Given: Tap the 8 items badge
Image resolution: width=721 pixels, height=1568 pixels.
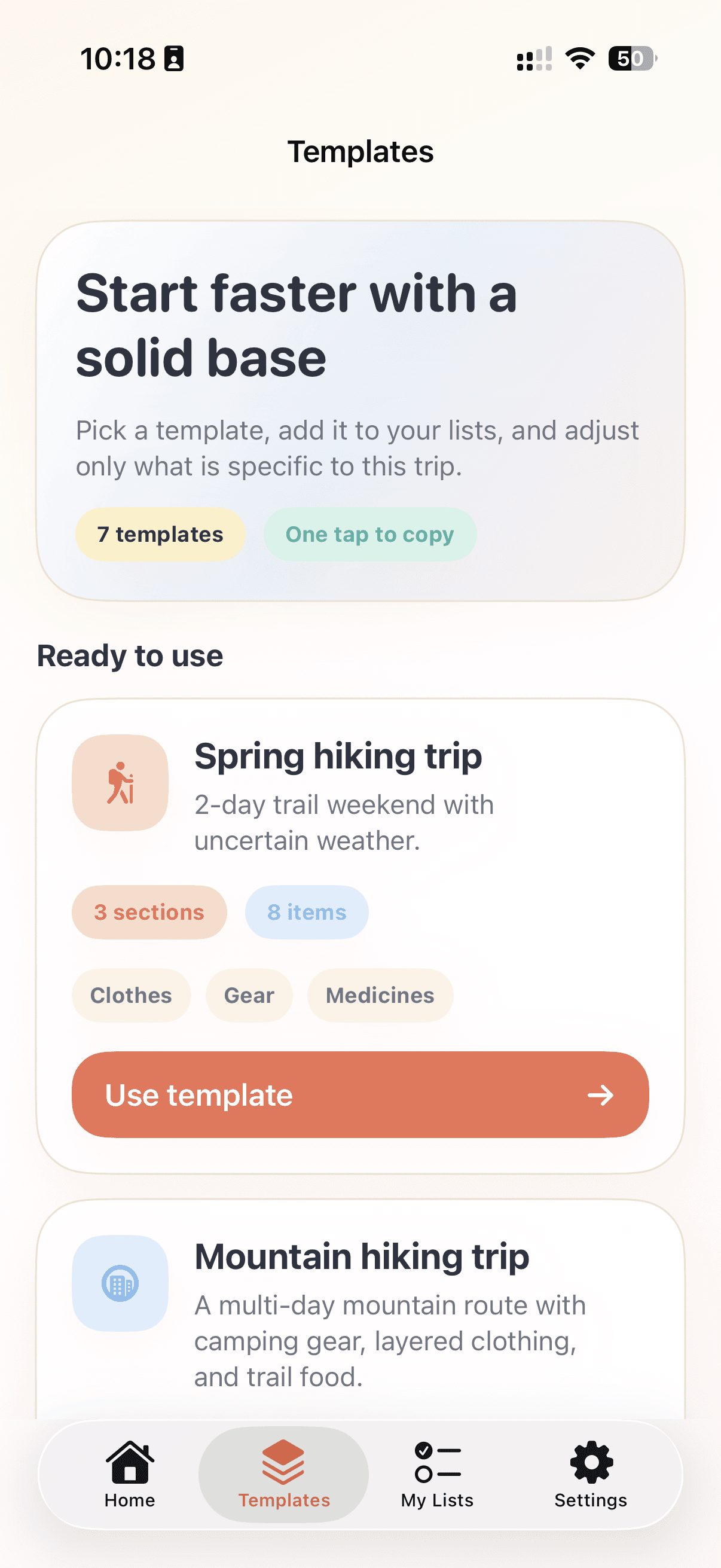Looking at the screenshot, I should (x=307, y=912).
